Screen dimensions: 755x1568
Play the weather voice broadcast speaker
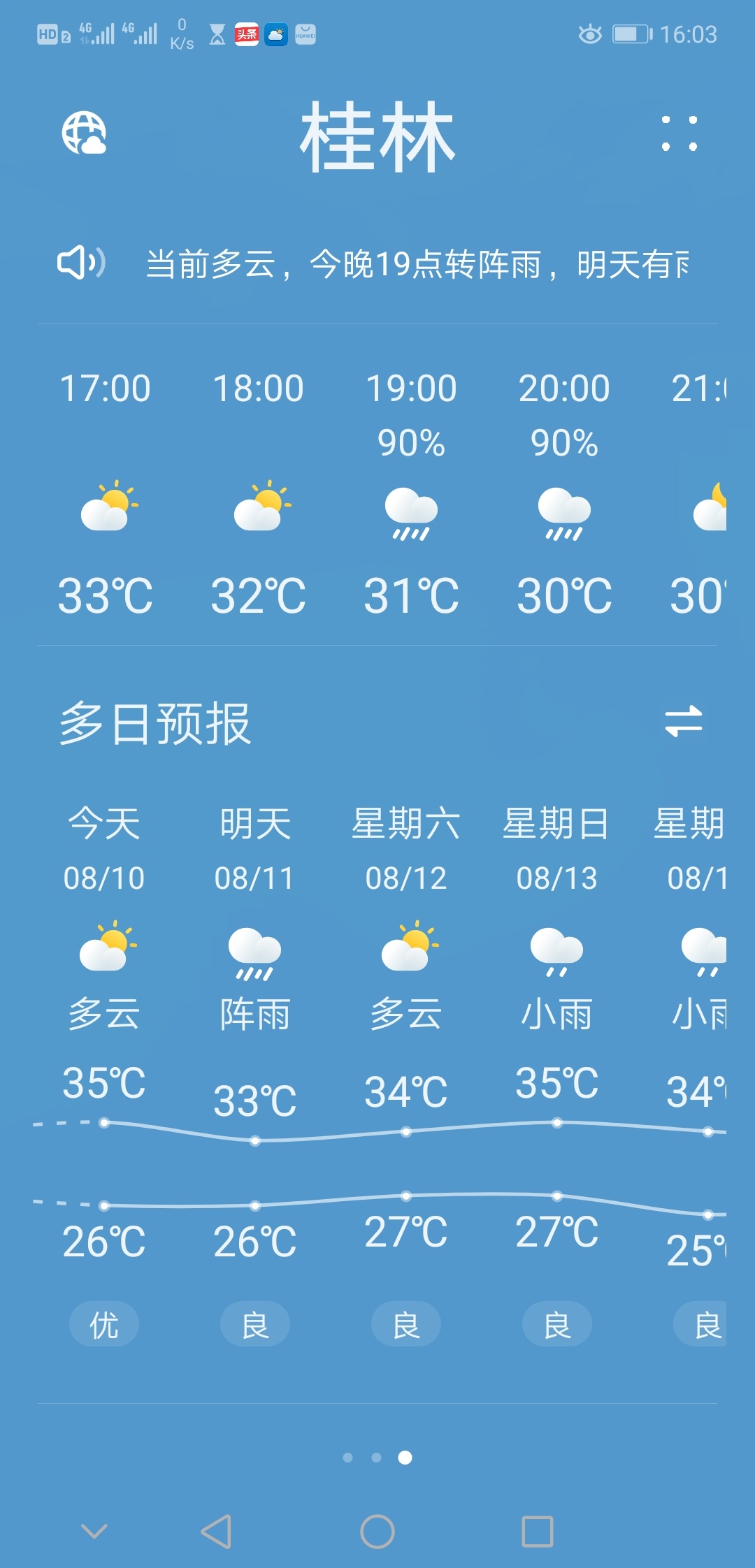point(81,263)
